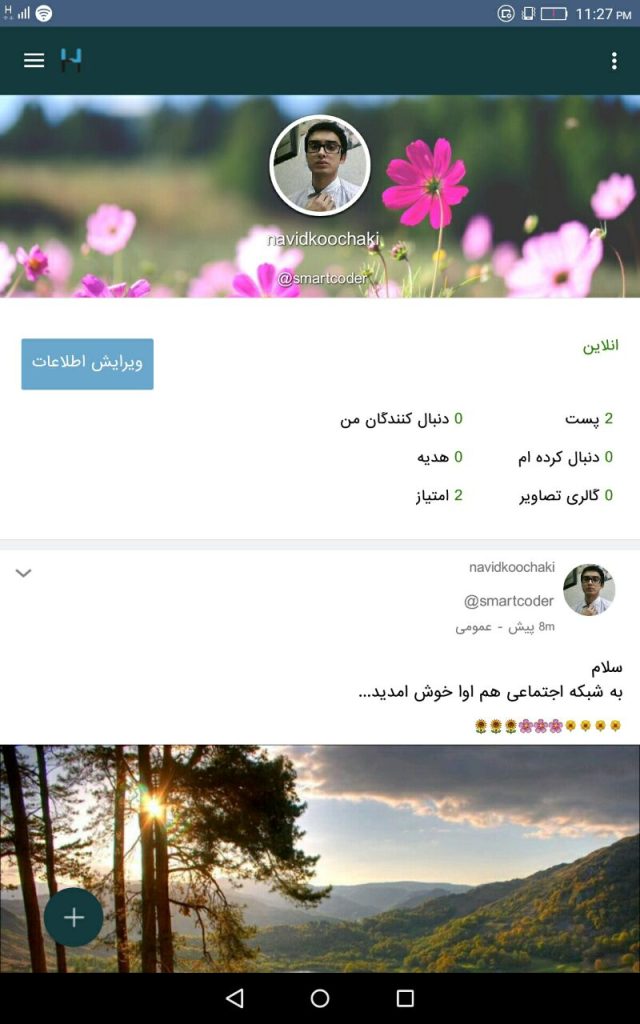Open the three-dot overflow menu
Image resolution: width=640 pixels, height=1024 pixels.
tap(614, 61)
